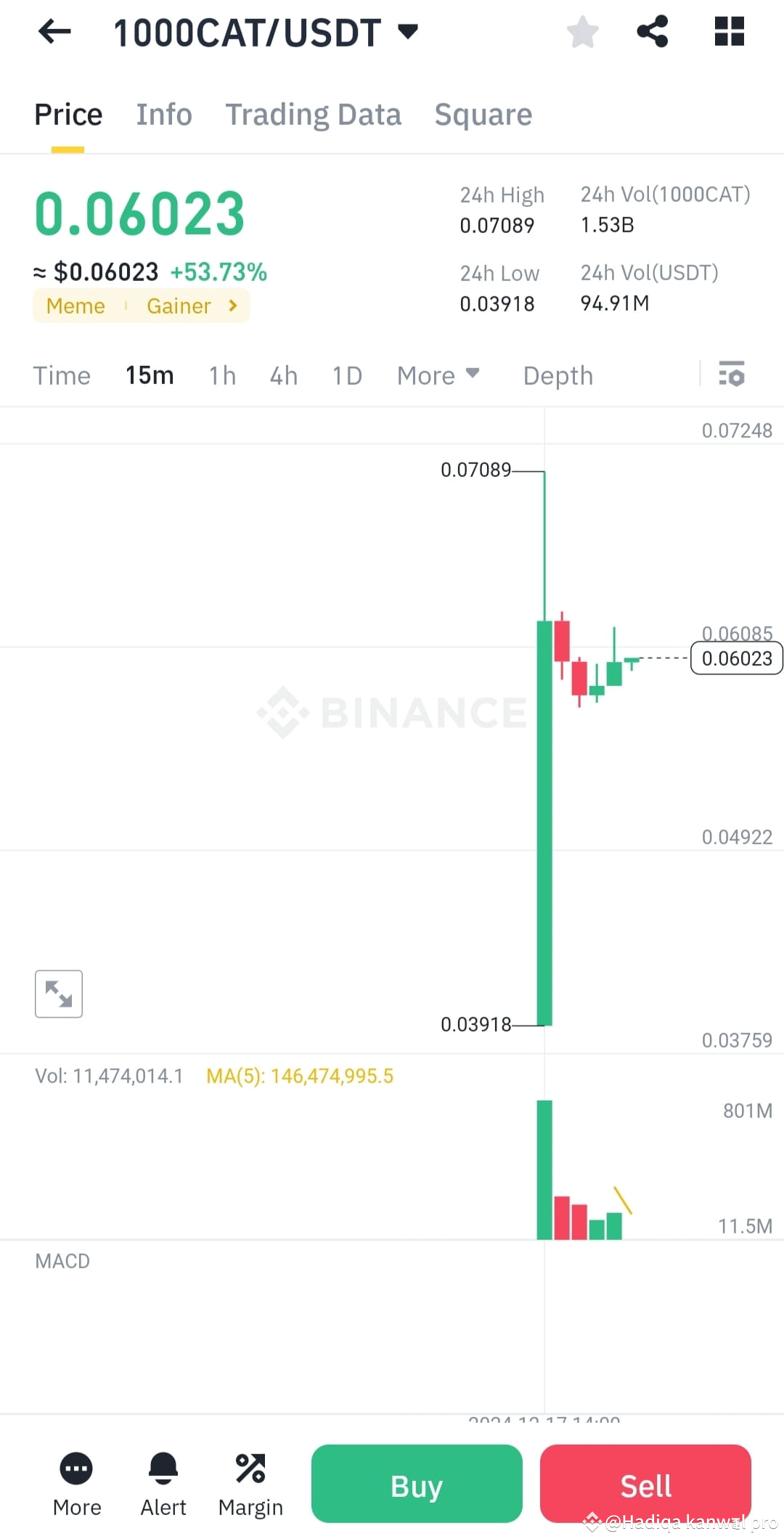784x1539 pixels.
Task: Toggle the favorite star for 1000CAT/USDT
Action: [x=583, y=31]
